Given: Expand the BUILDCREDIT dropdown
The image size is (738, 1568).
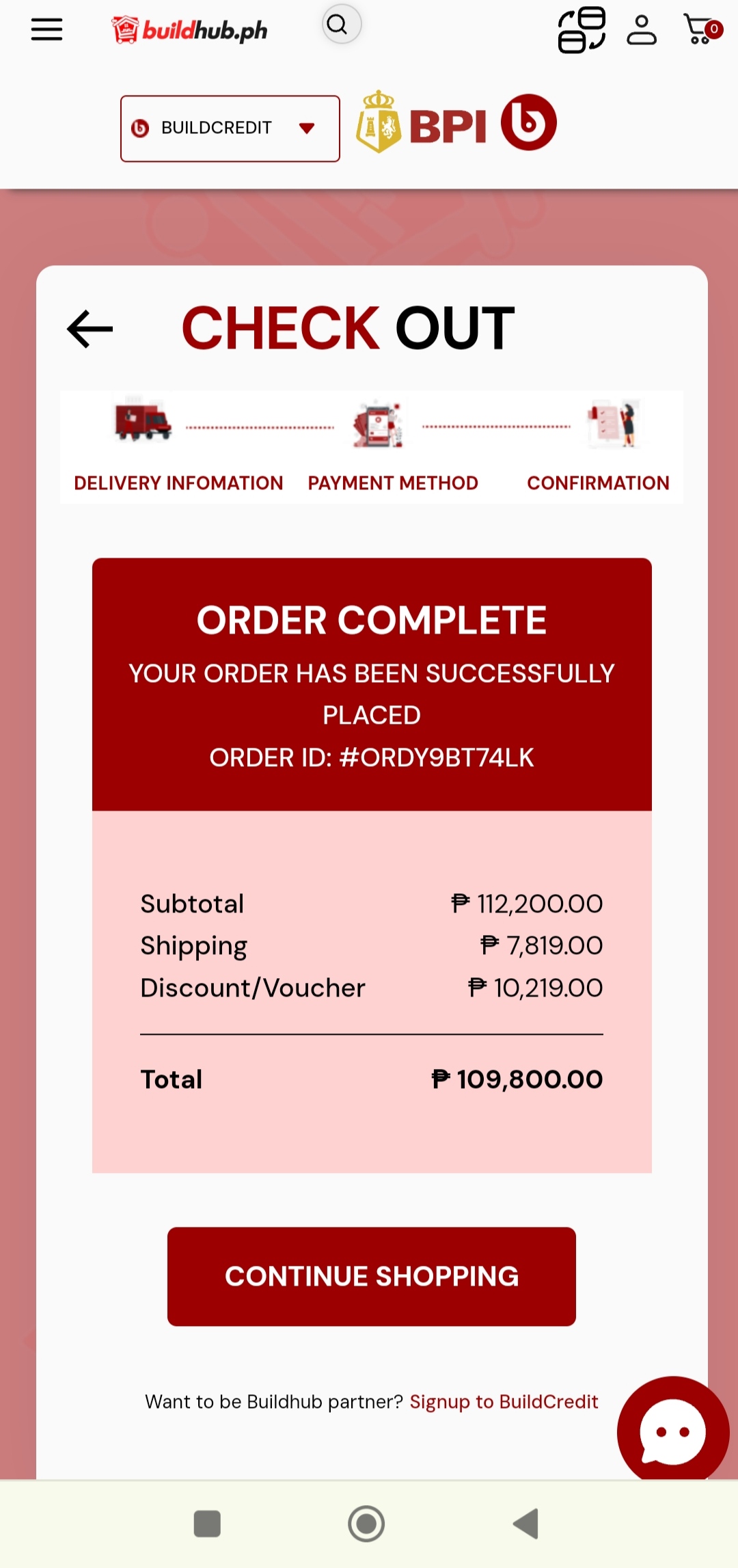Looking at the screenshot, I should pyautogui.click(x=230, y=129).
